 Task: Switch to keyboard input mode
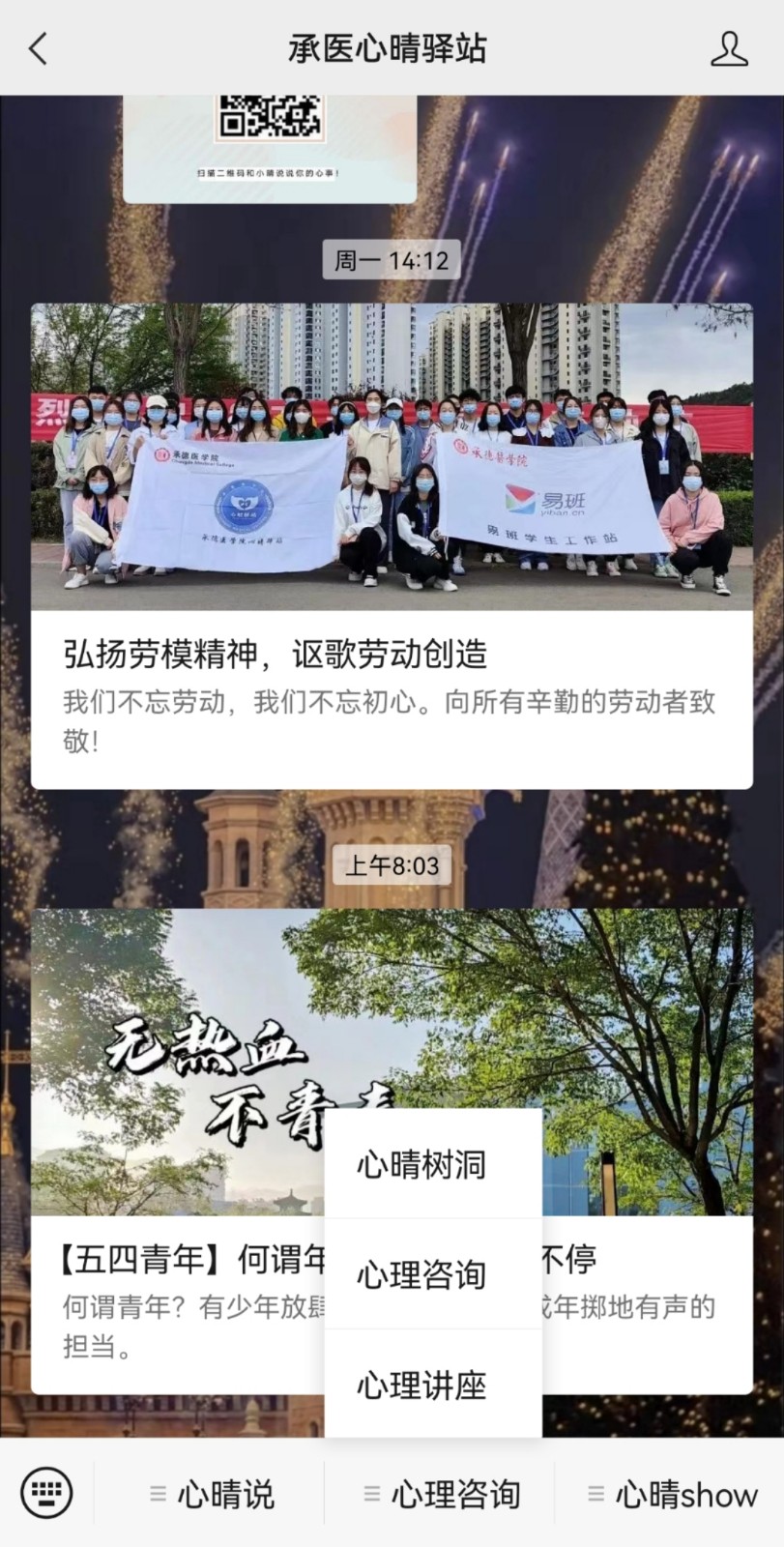coord(46,1493)
